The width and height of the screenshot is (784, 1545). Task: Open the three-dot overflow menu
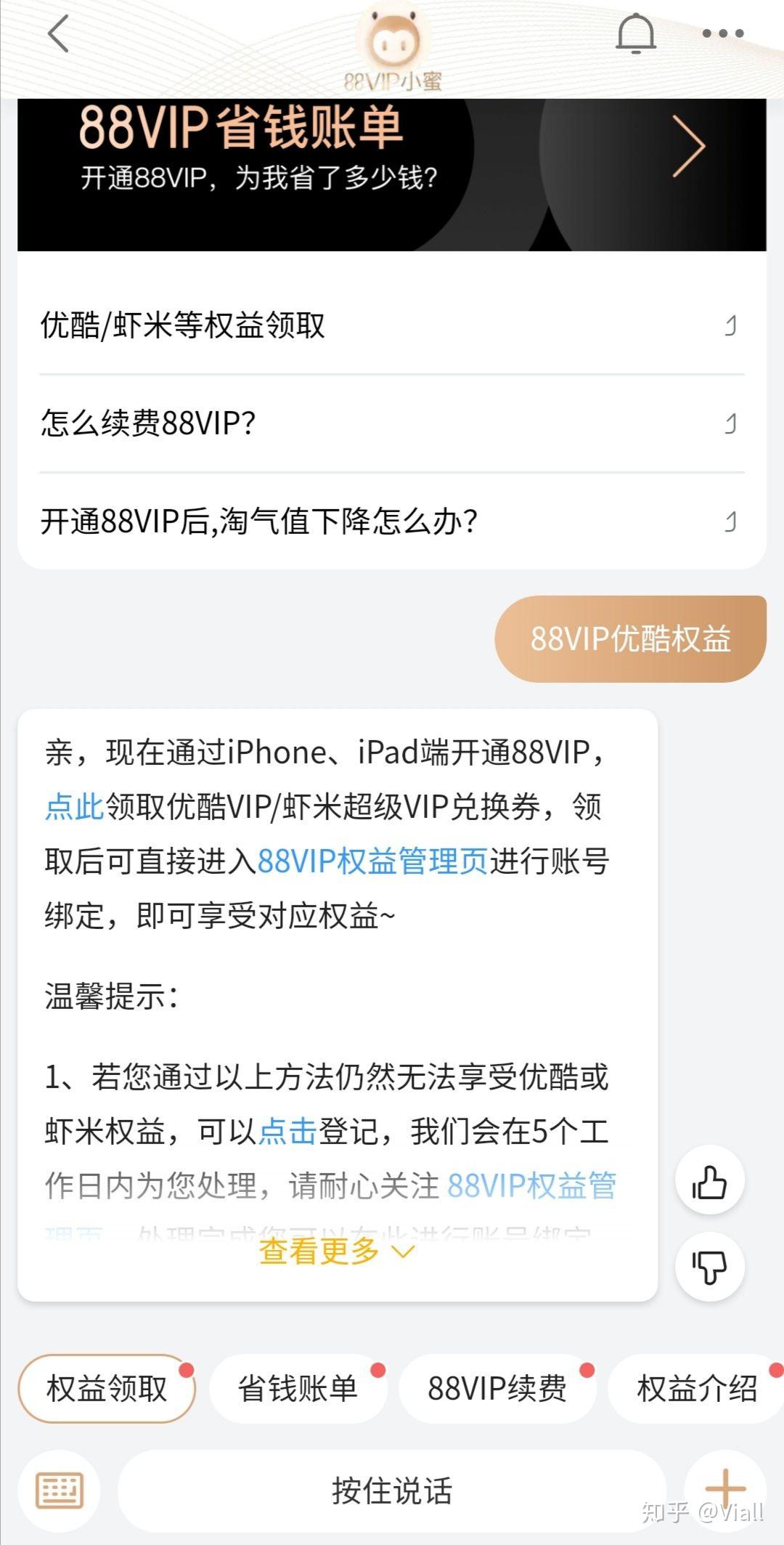(723, 33)
